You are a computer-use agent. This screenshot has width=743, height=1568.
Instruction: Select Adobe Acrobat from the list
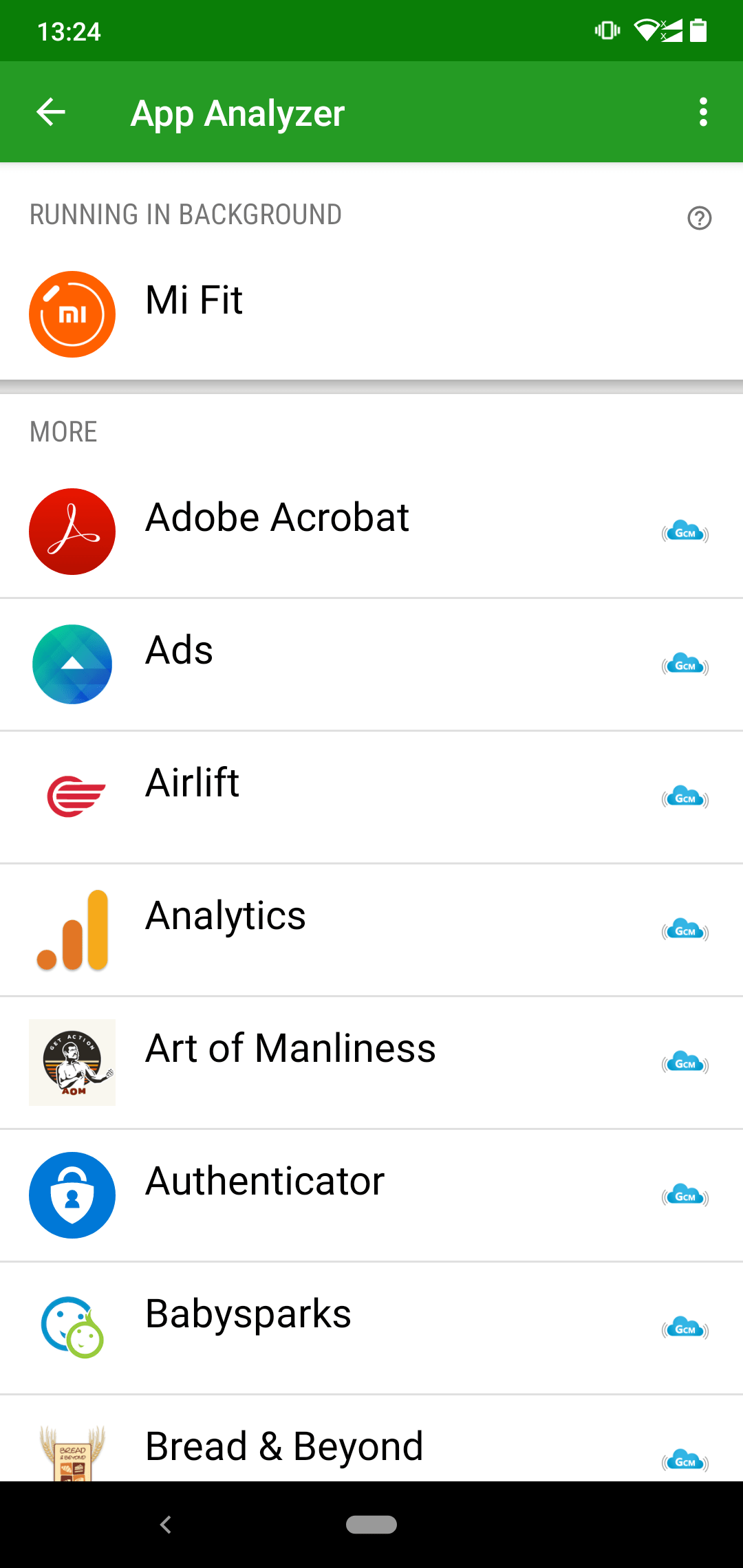tap(371, 532)
